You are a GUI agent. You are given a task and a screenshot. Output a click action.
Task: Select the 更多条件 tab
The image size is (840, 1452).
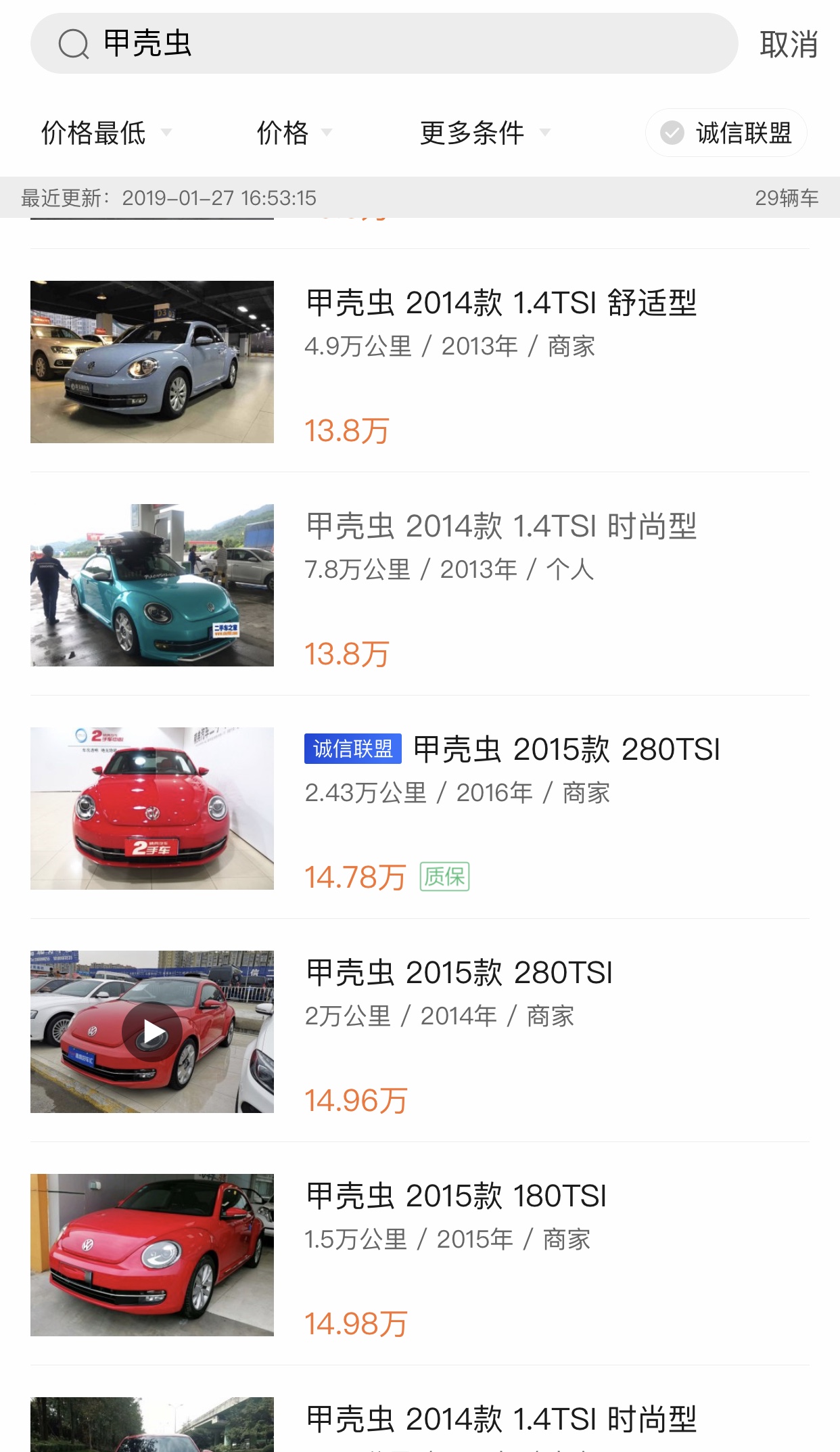pyautogui.click(x=471, y=133)
